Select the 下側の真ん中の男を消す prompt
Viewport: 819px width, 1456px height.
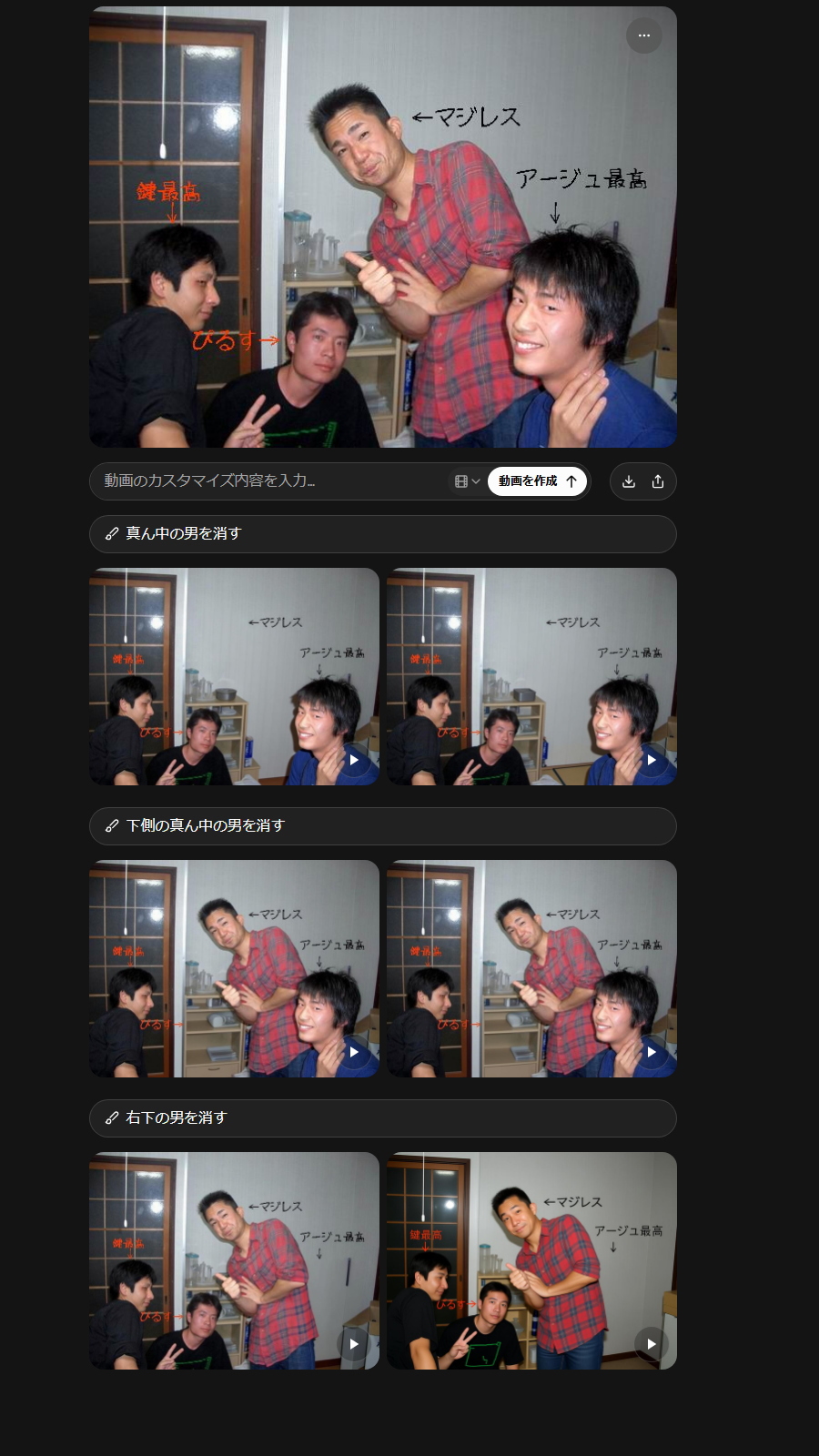pos(382,826)
